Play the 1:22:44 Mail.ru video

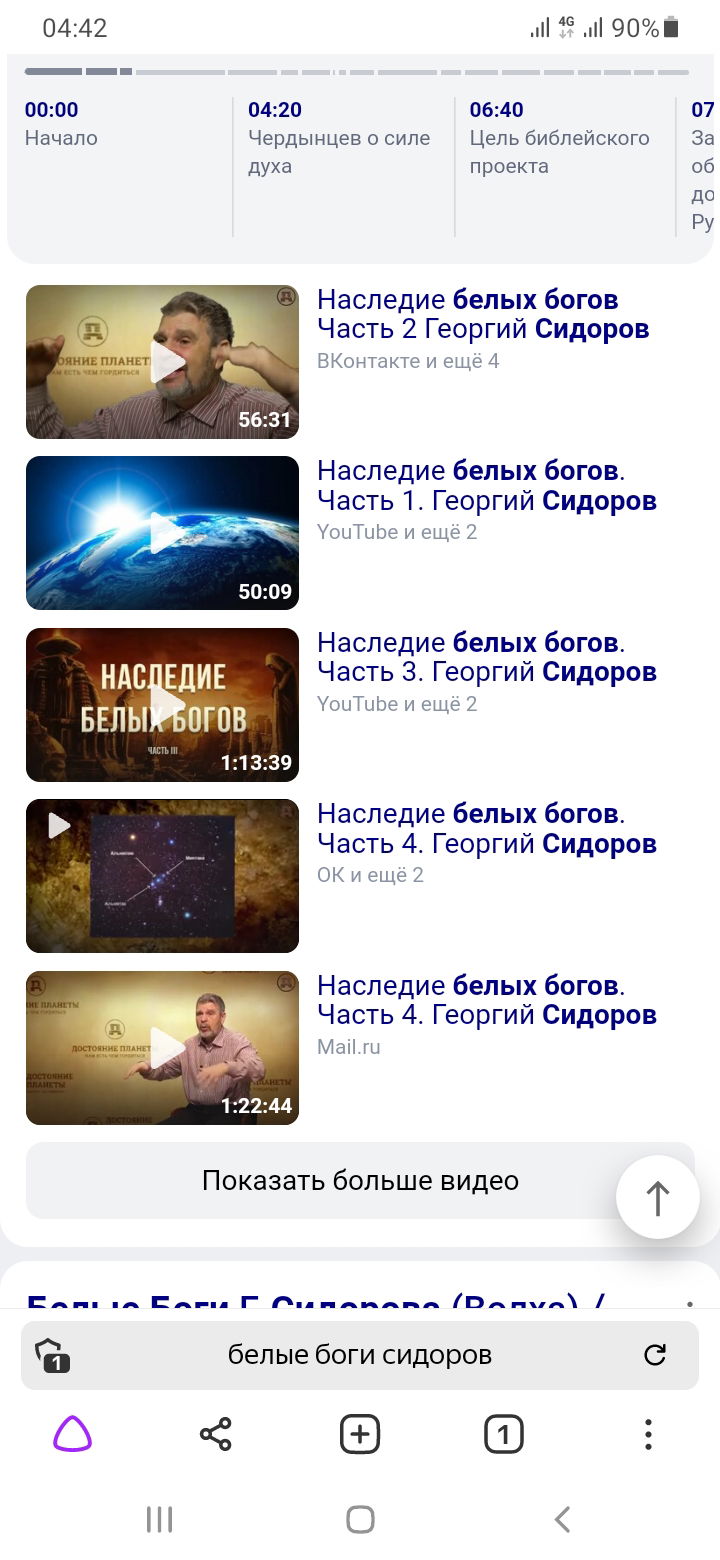(162, 1048)
